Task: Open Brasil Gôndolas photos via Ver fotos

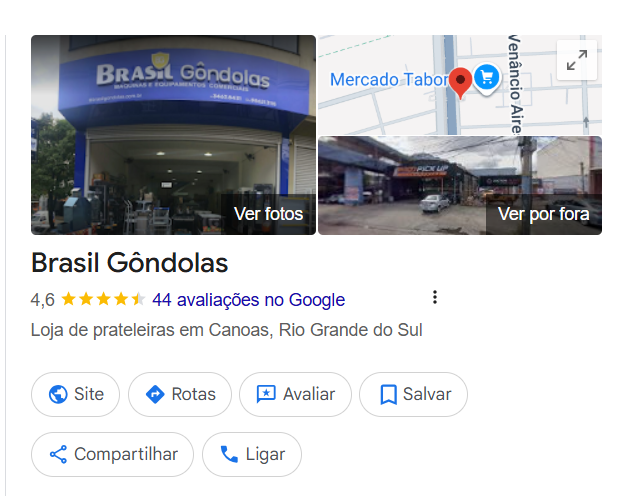Action: [268, 214]
